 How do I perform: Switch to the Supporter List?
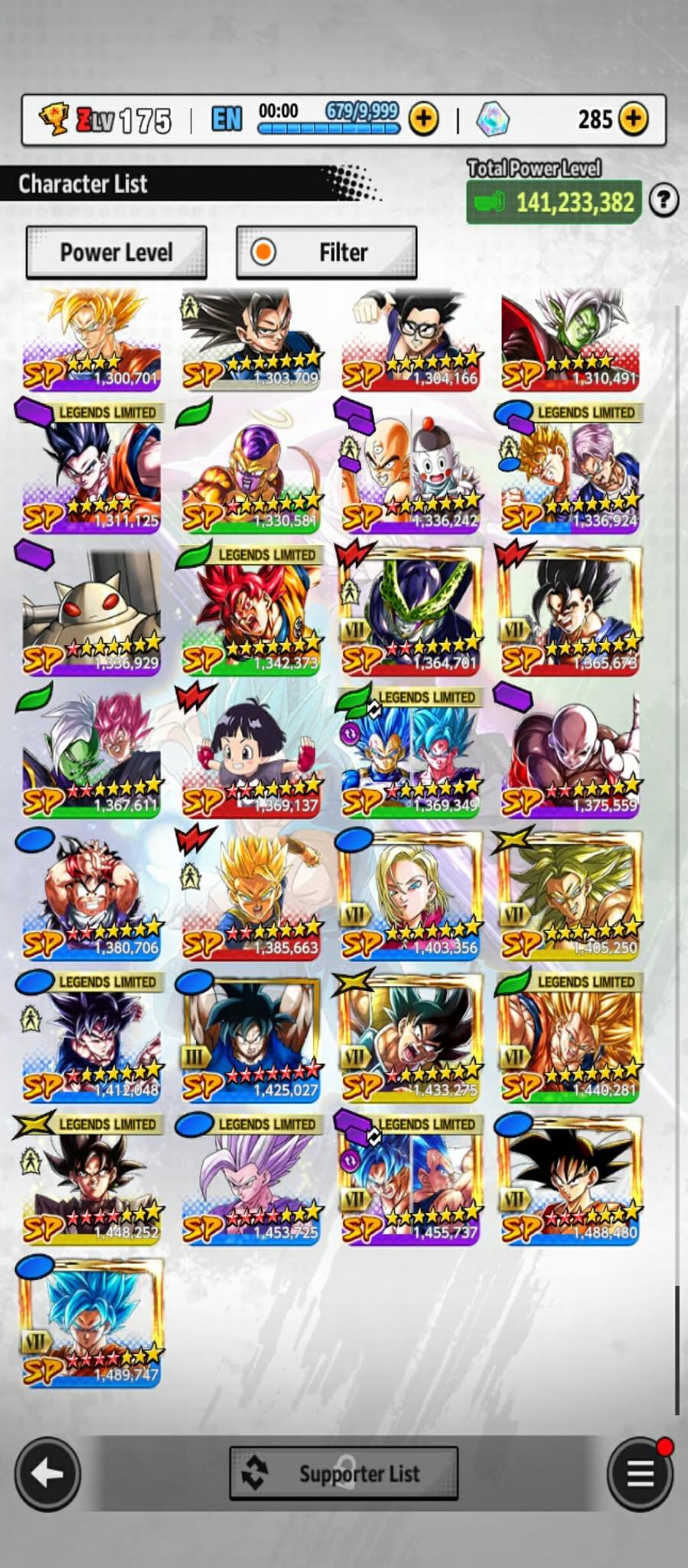coord(344,1473)
